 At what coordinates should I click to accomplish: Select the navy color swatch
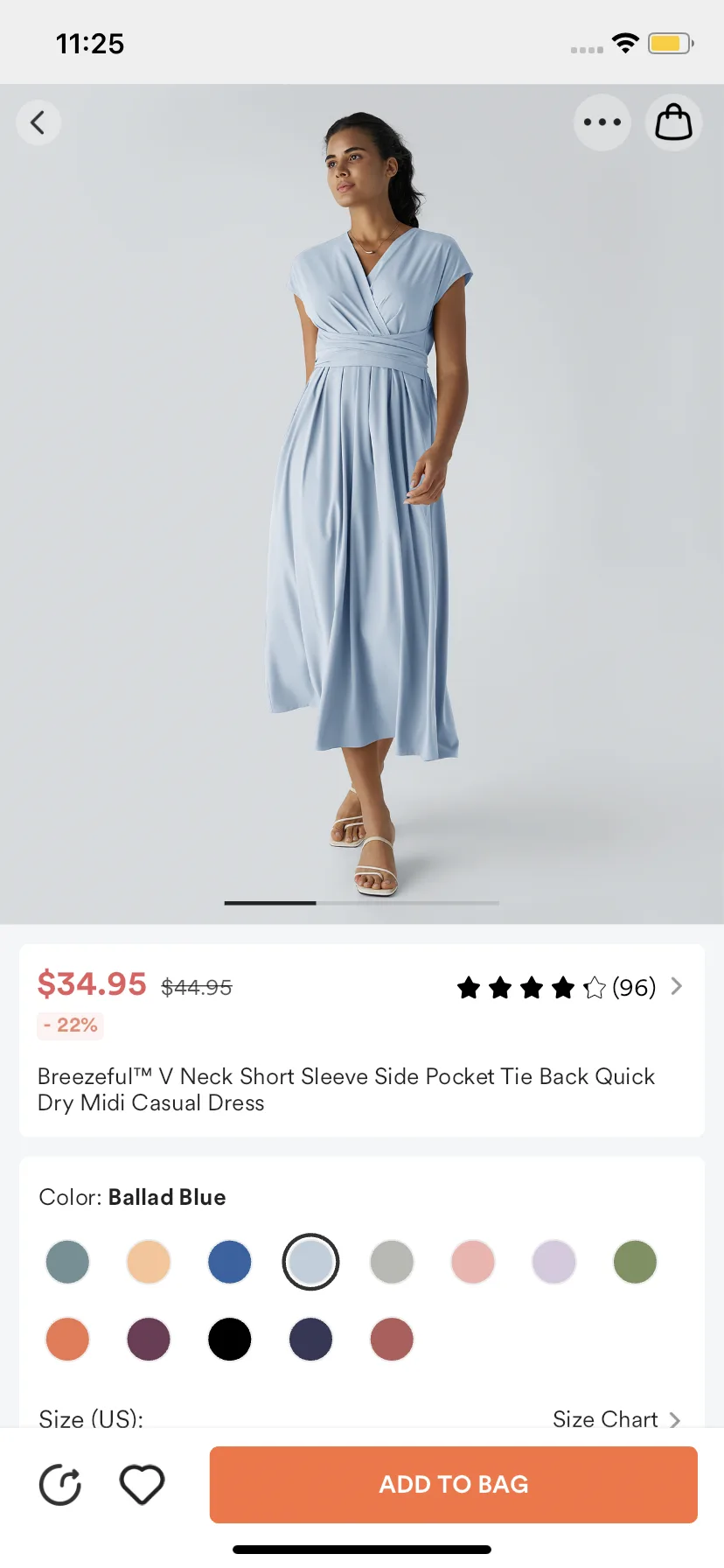(311, 1340)
